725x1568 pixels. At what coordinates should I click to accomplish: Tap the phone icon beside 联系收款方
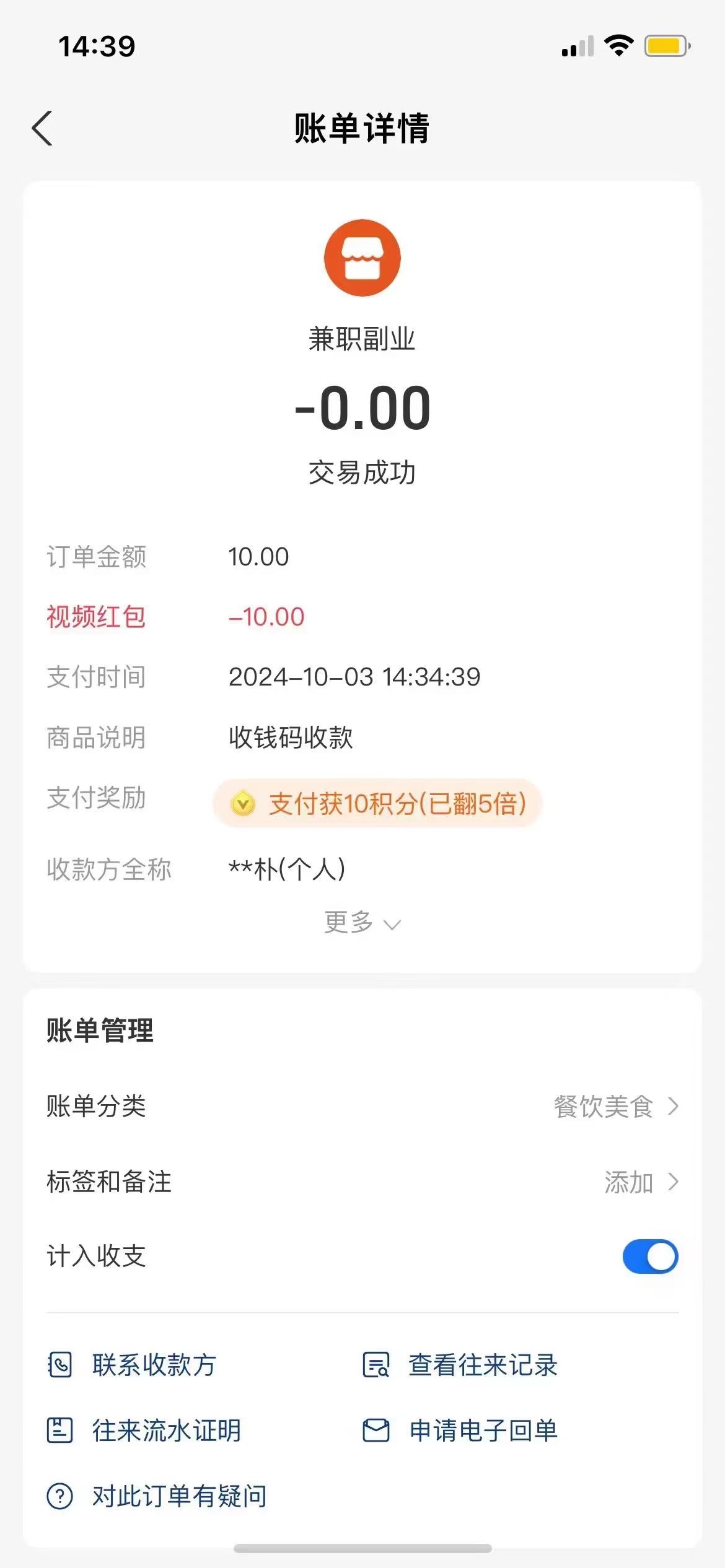[x=60, y=1364]
